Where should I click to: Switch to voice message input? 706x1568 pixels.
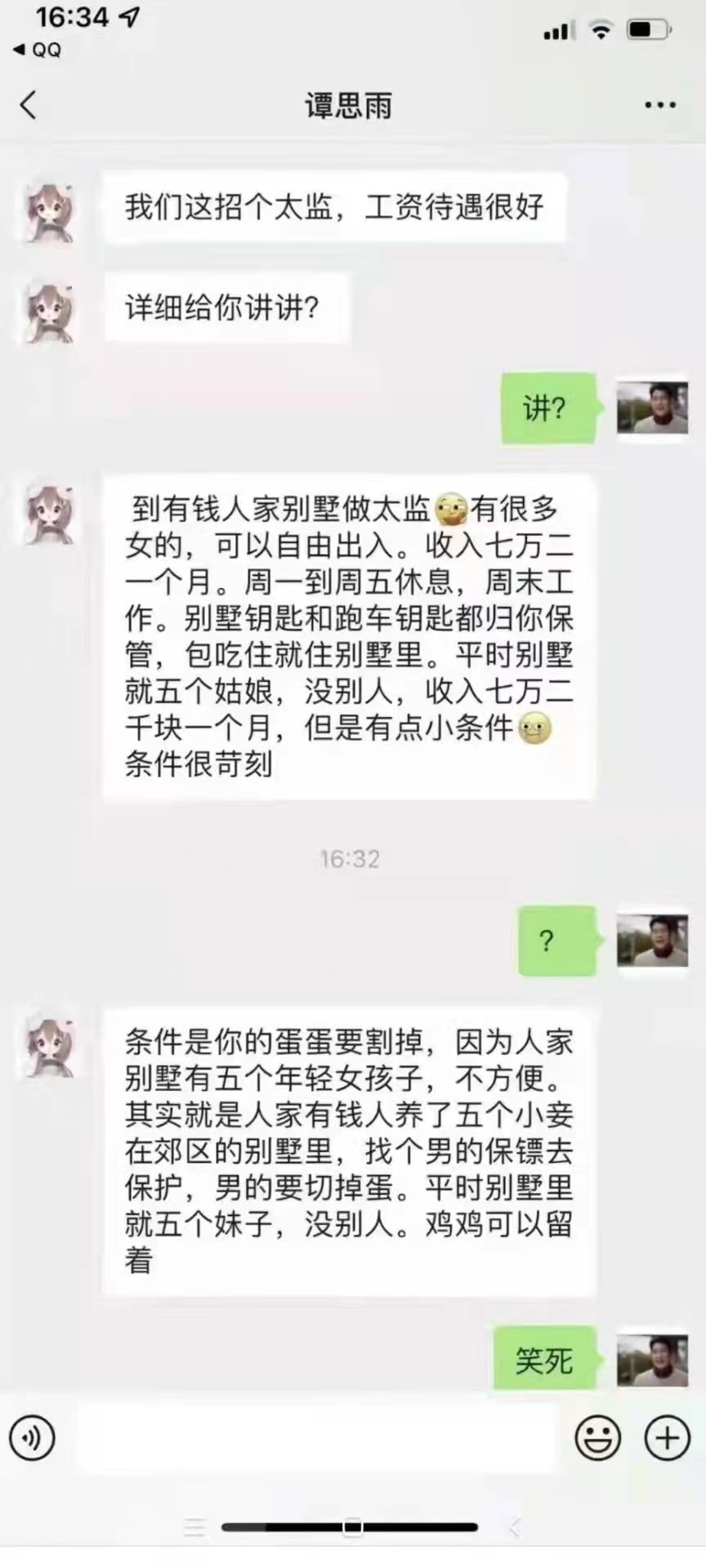coord(32,1437)
